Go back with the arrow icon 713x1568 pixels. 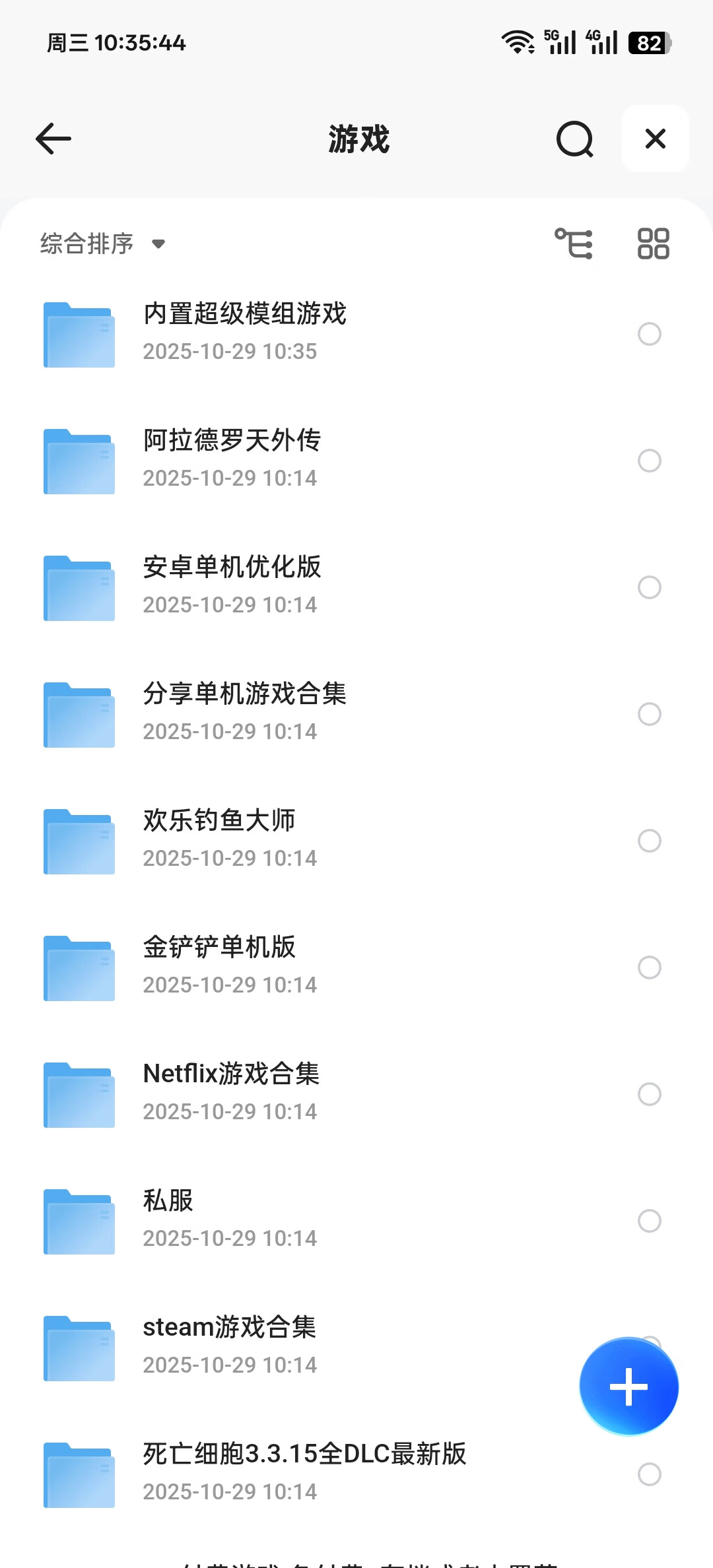coord(53,139)
